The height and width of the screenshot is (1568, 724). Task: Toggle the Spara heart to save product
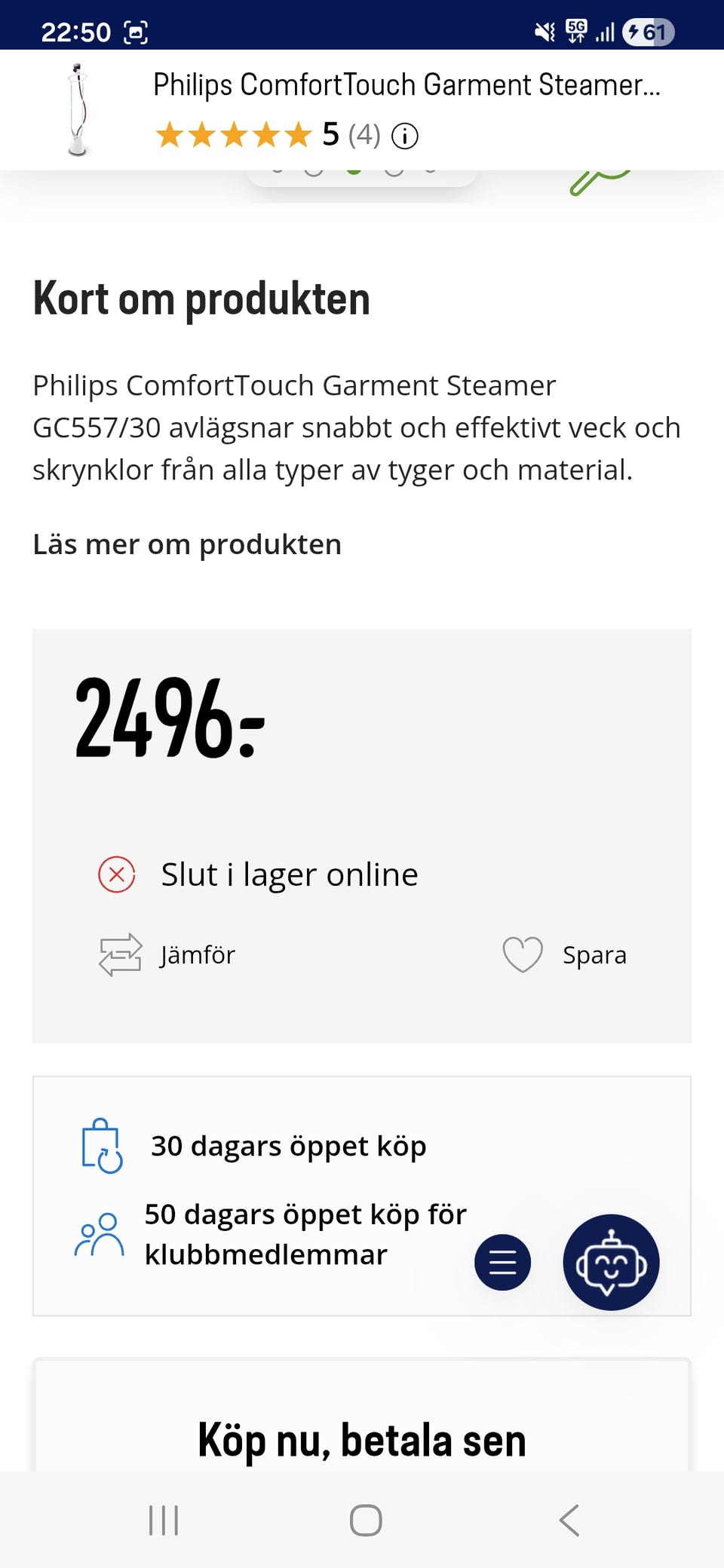click(x=523, y=954)
